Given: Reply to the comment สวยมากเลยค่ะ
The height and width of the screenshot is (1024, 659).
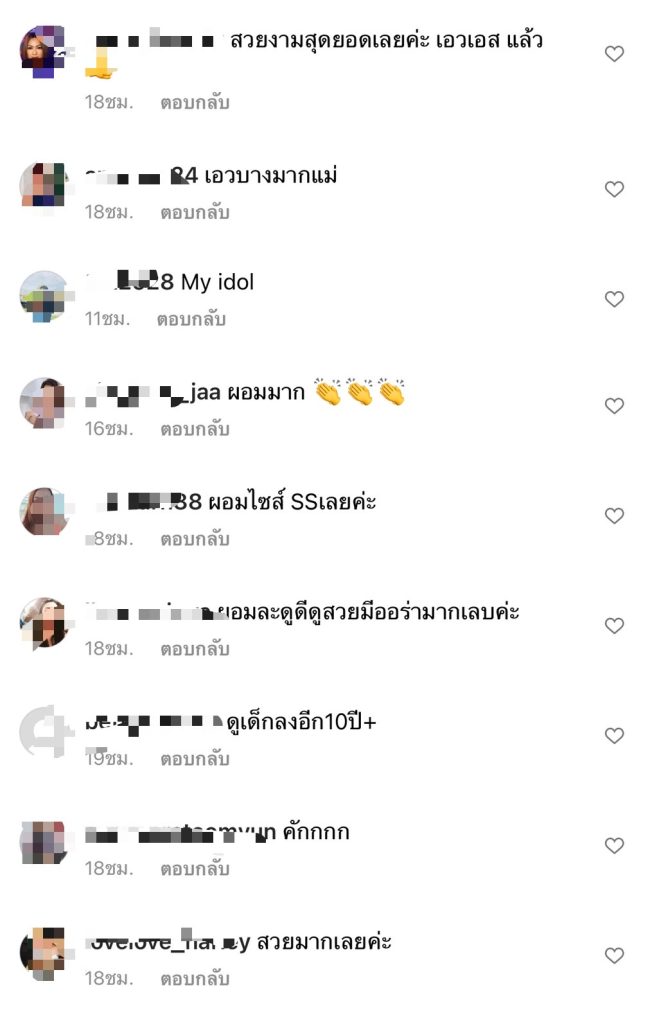Looking at the screenshot, I should tap(195, 979).
